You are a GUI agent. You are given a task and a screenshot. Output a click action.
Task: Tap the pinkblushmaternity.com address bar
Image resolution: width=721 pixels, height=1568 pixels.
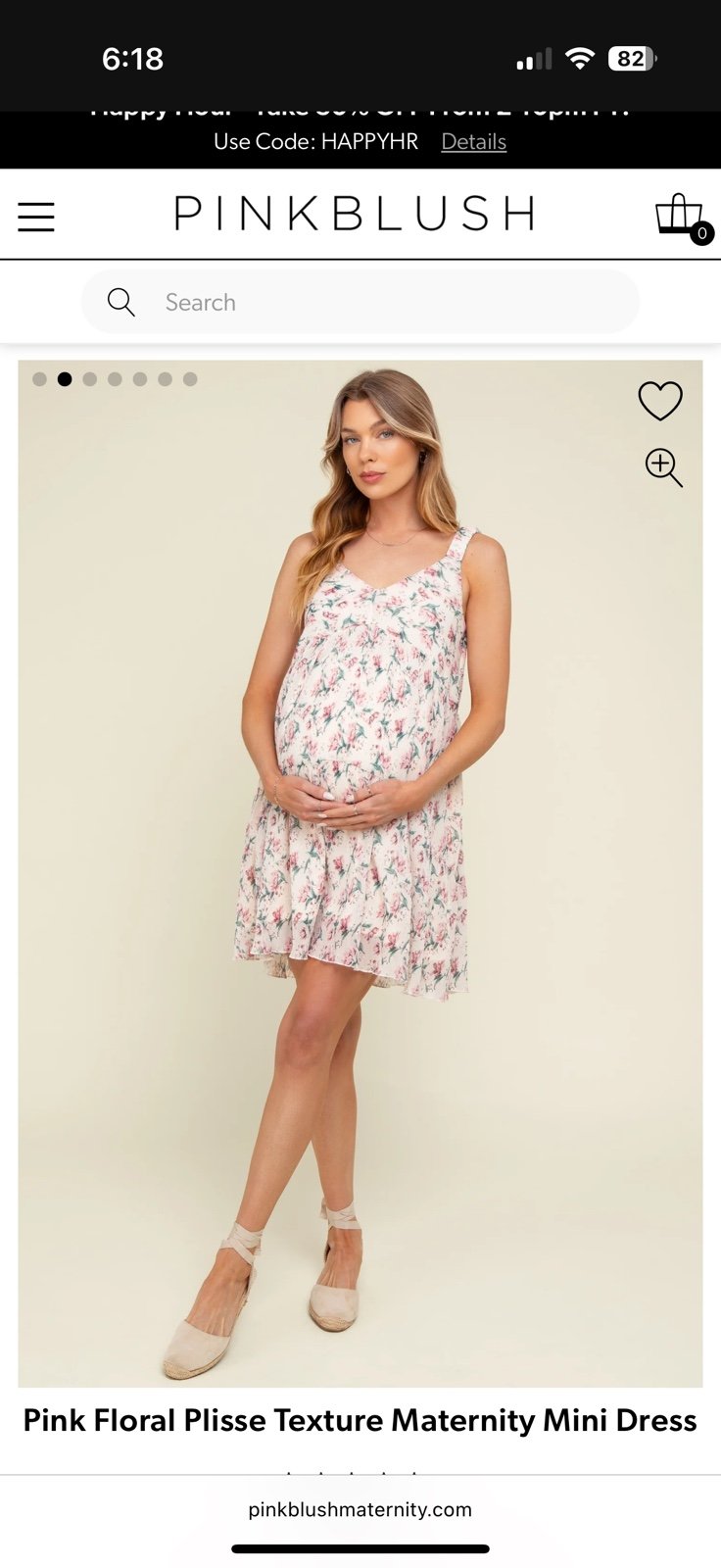point(360,1509)
